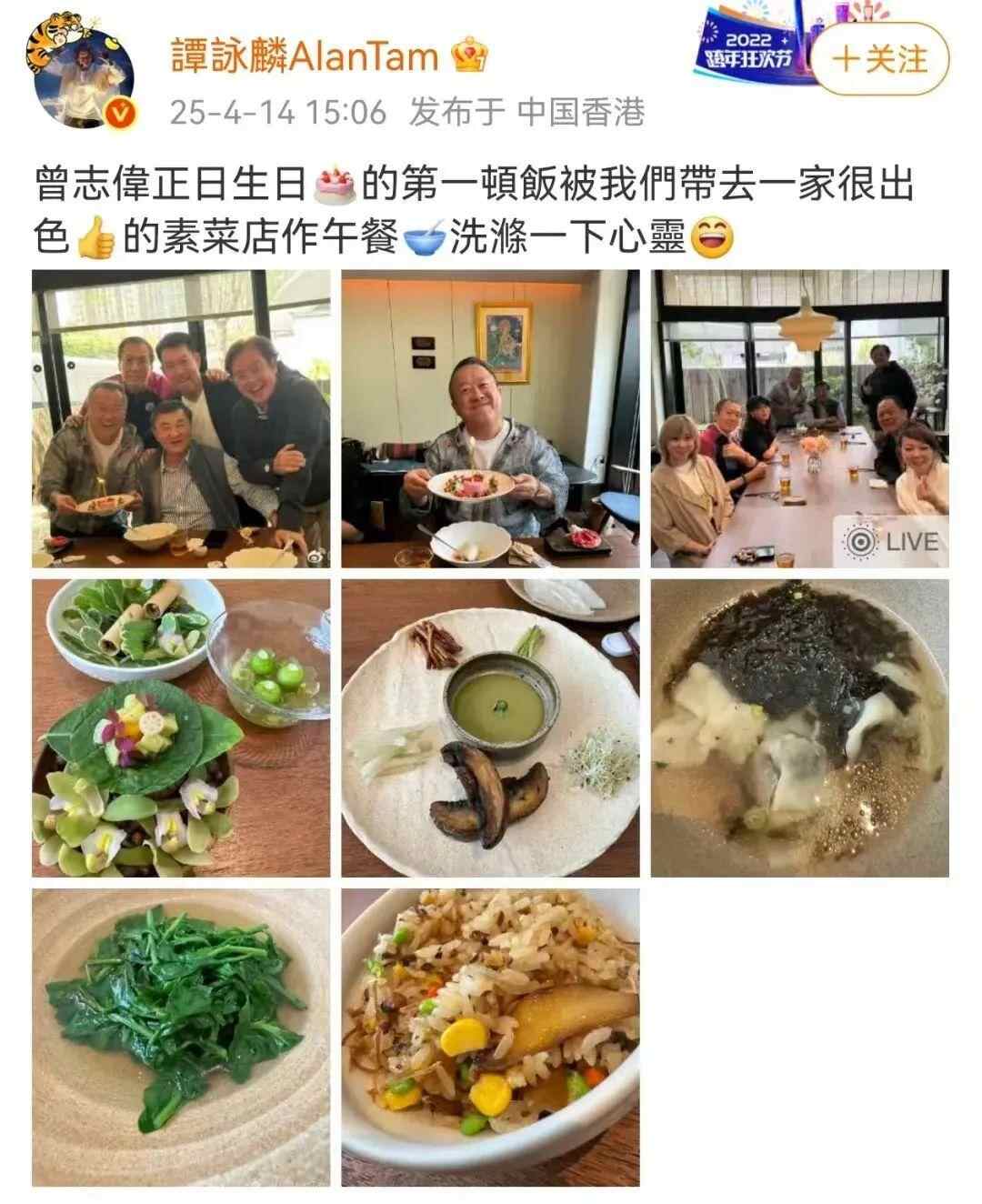Open the mushroom and green soup plate photo
The width and height of the screenshot is (982, 1204).
point(490,727)
